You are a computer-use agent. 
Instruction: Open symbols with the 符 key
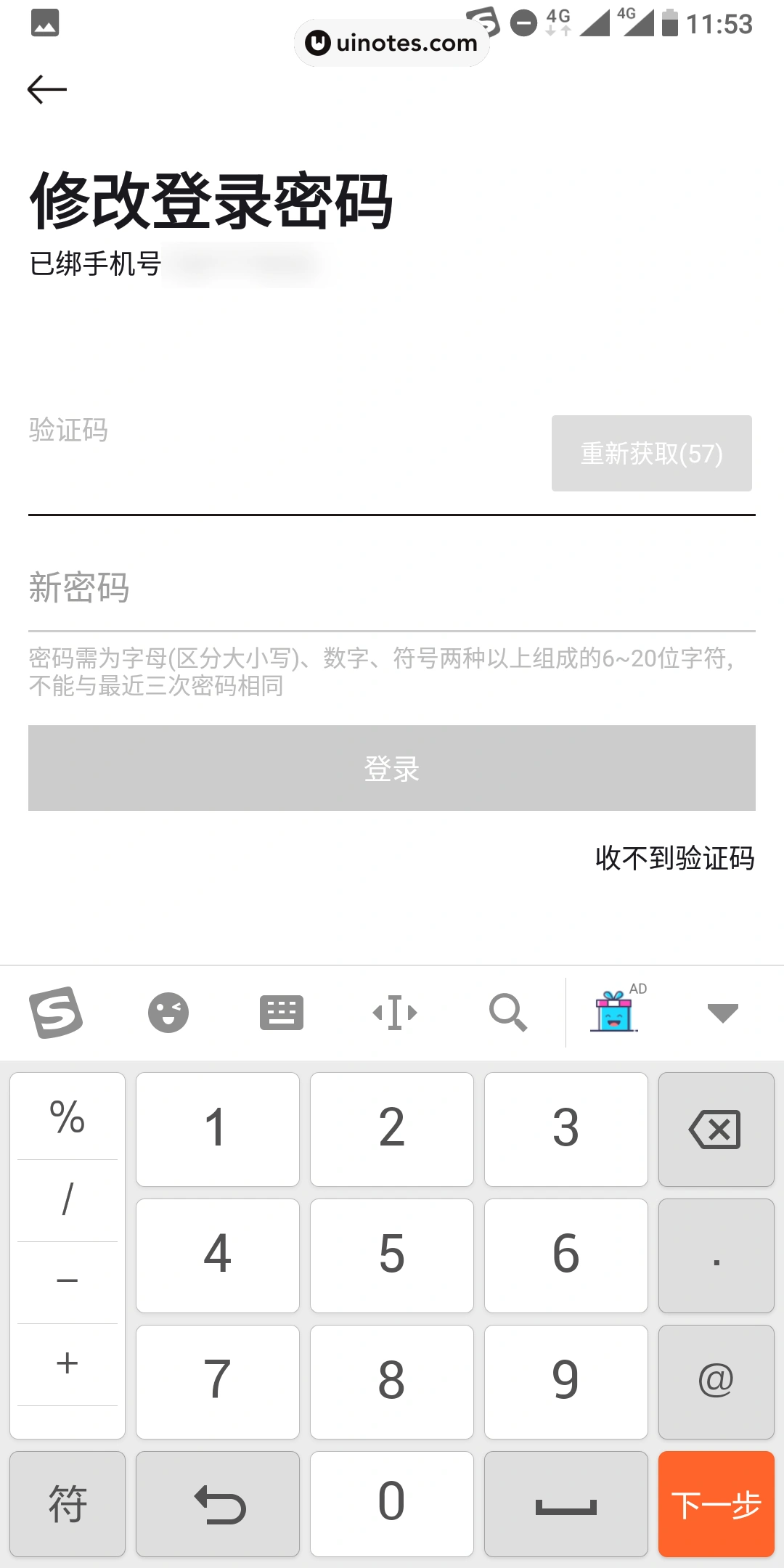pos(67,1506)
